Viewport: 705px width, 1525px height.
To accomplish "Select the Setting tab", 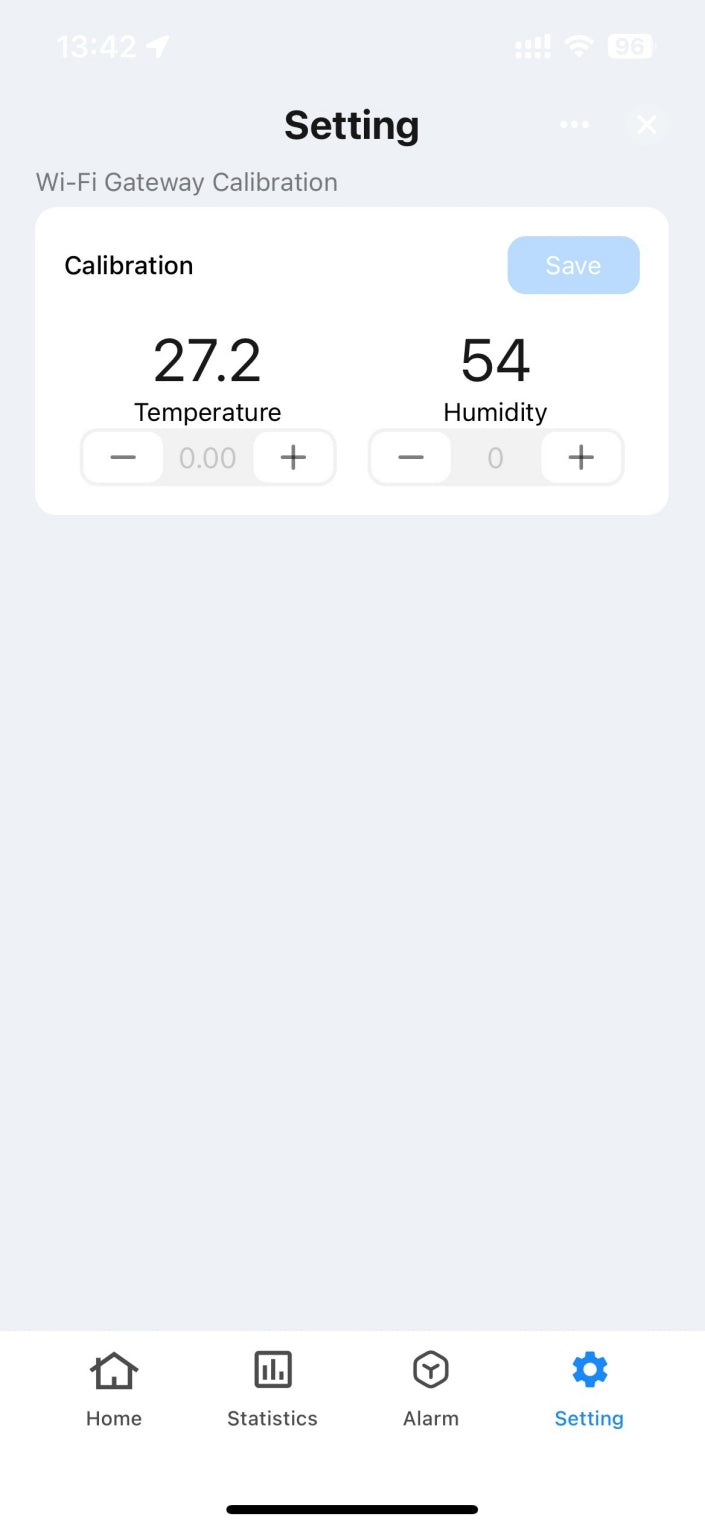I will click(589, 1390).
